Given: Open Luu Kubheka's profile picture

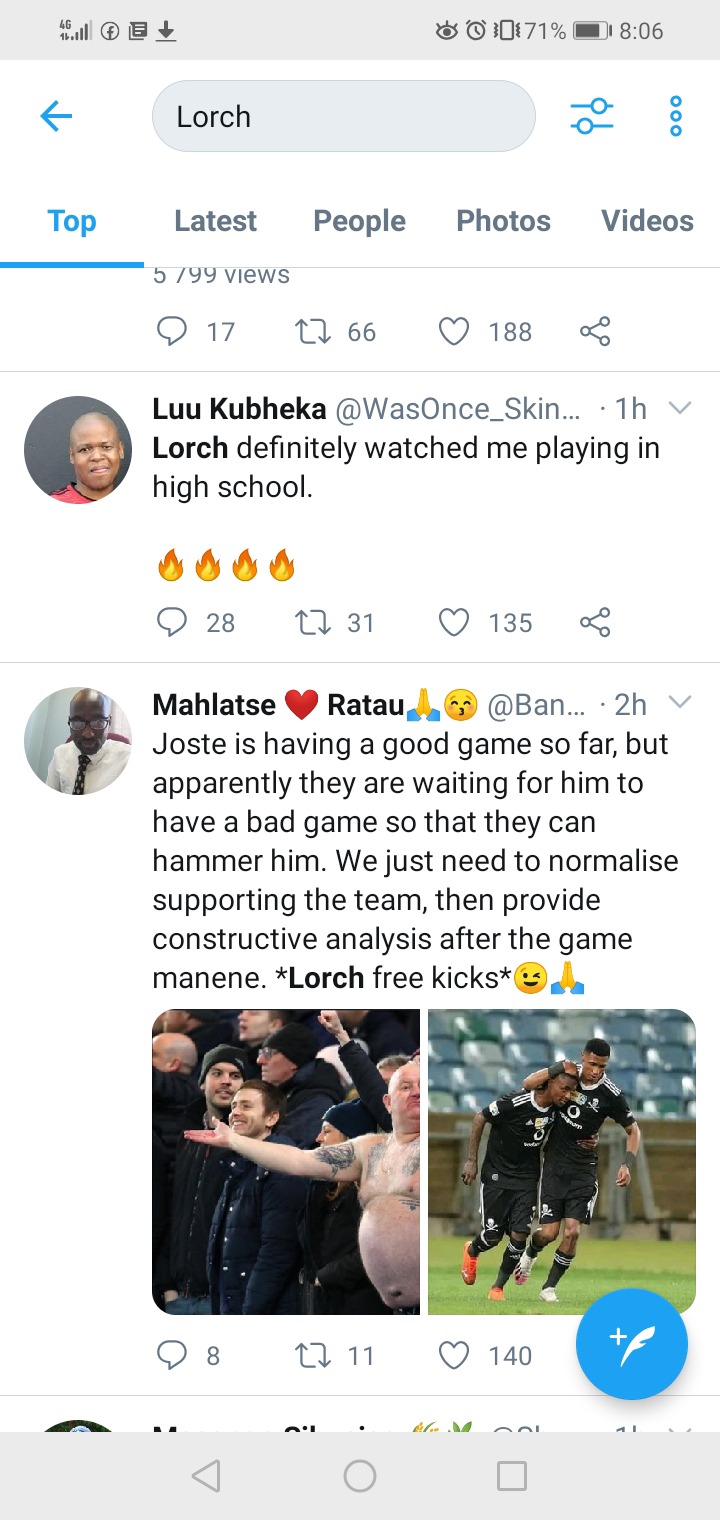Looking at the screenshot, I should 78,450.
